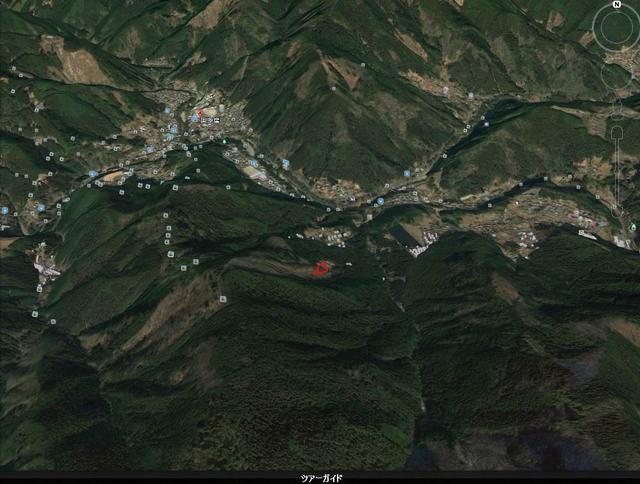Open the red pin marker in the town
Viewport: 640px width, 484px height.
(x=199, y=115)
